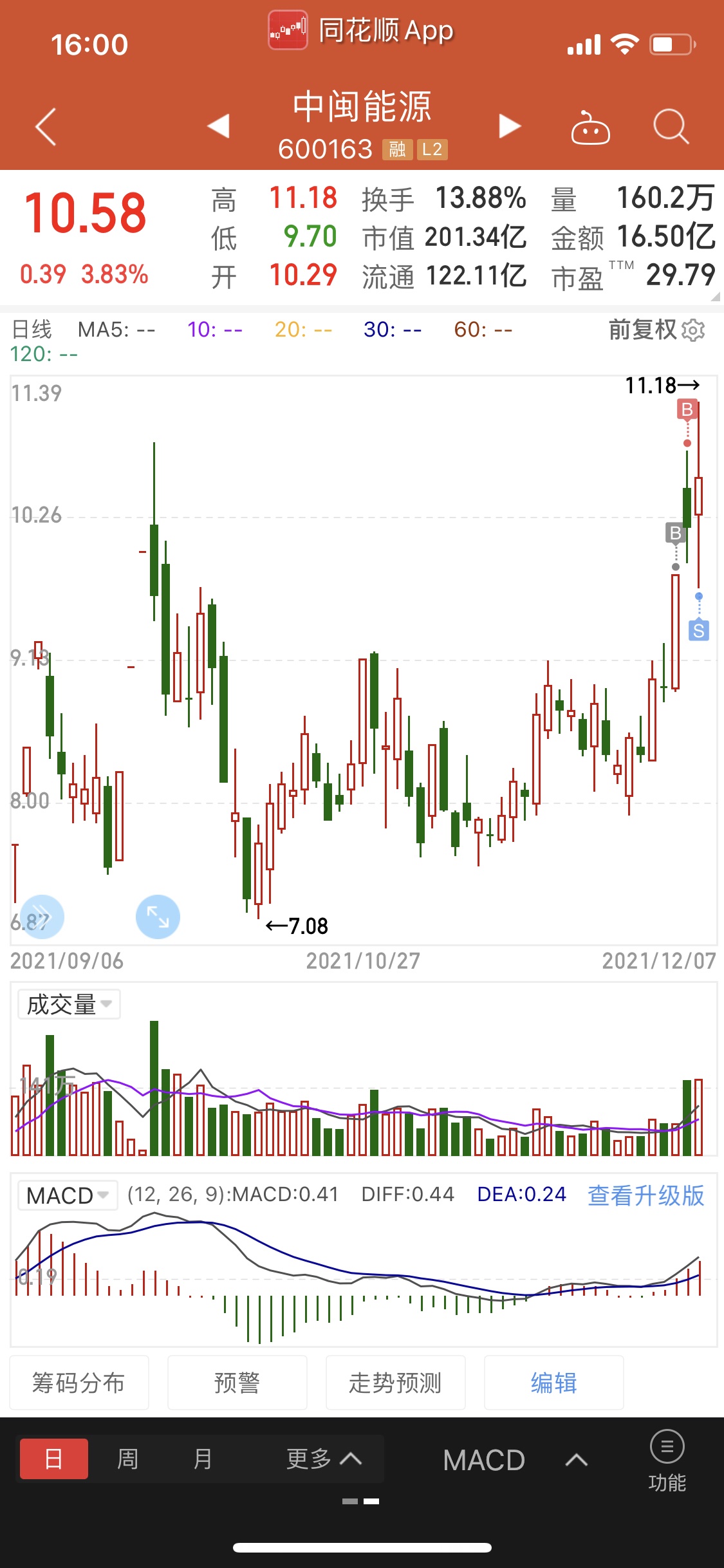This screenshot has height=1568, width=724.
Task: Tap 编辑 to edit indicators
Action: coord(553,1383)
